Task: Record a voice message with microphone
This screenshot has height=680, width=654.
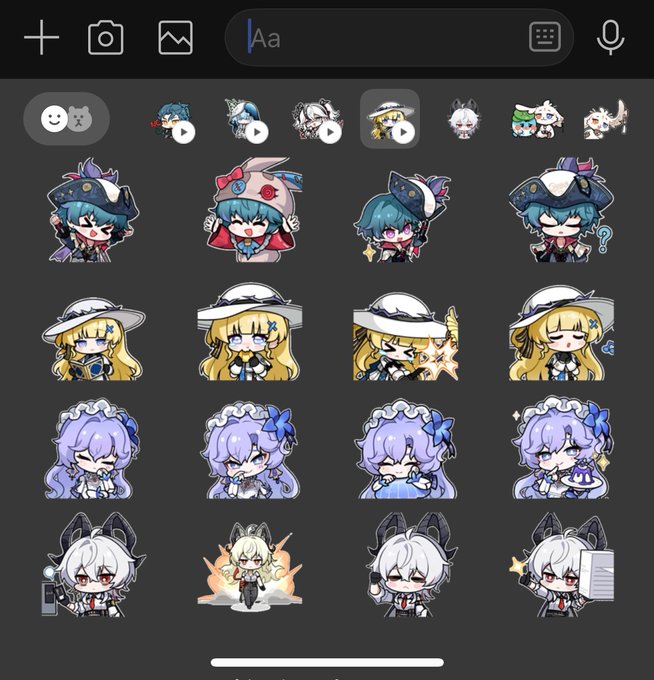Action: pyautogui.click(x=610, y=39)
